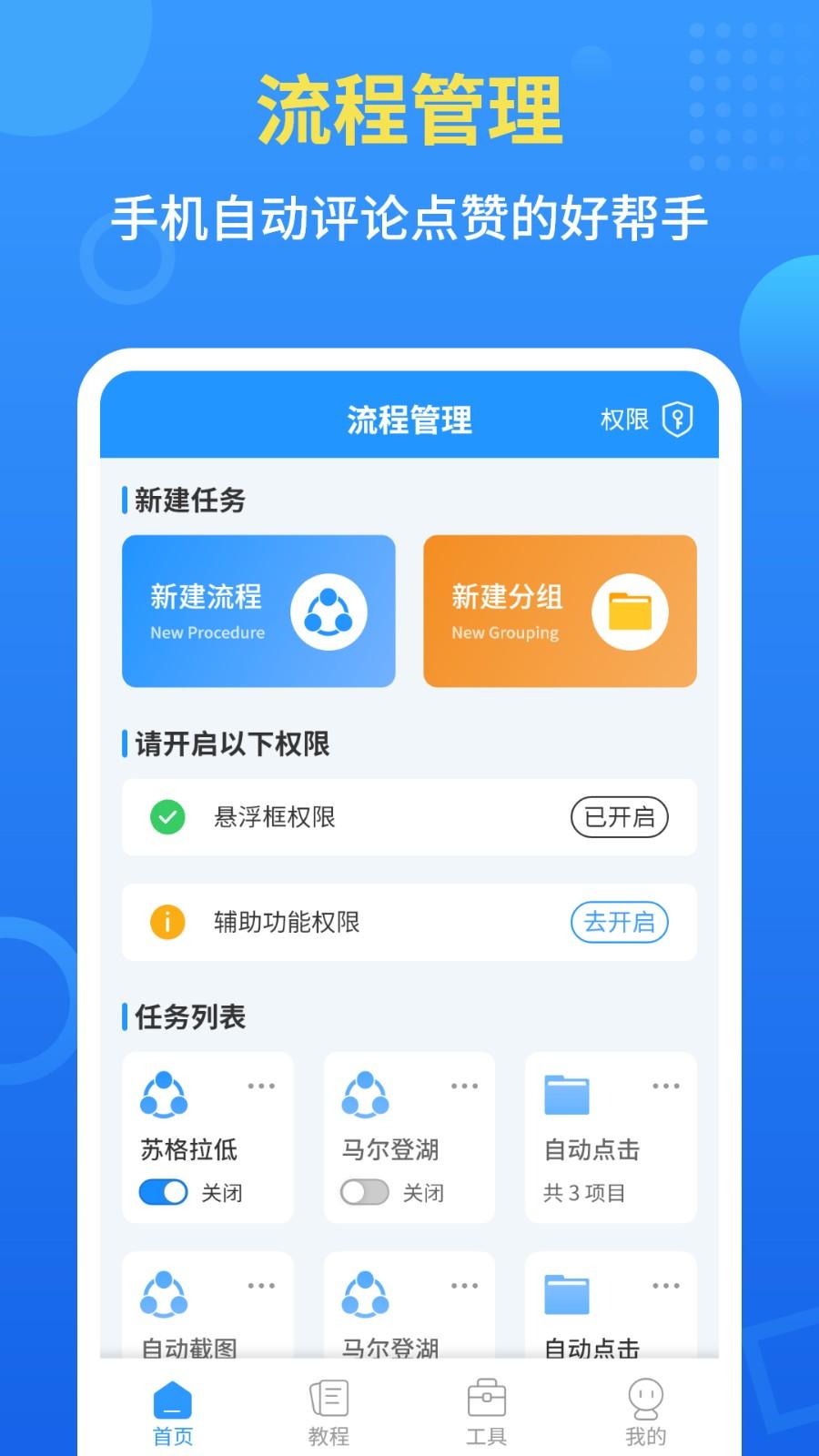
Task: Click the green checkmark beside 悬浮框权限
Action: (166, 818)
